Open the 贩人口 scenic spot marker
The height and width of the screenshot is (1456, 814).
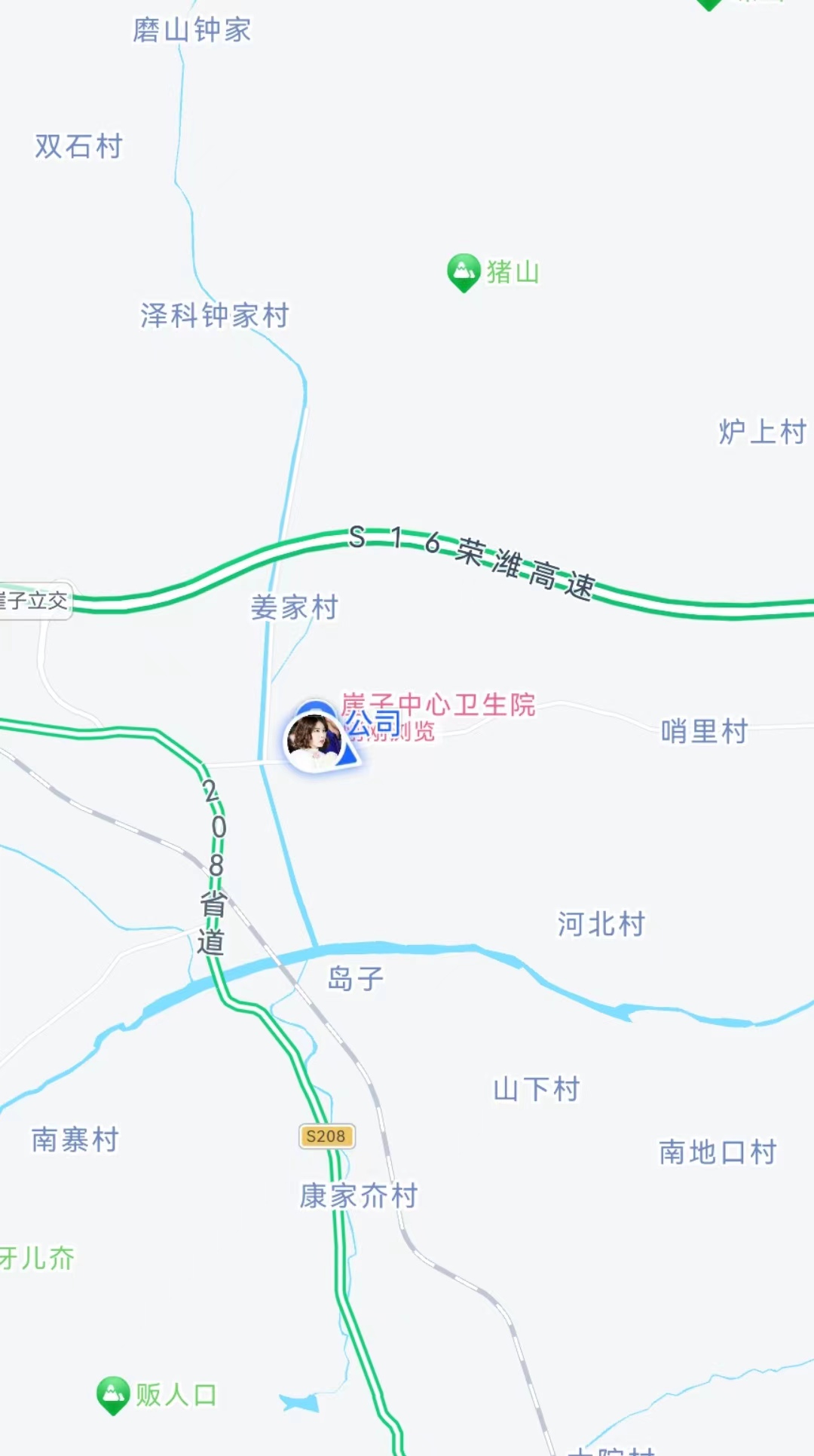[x=114, y=1394]
